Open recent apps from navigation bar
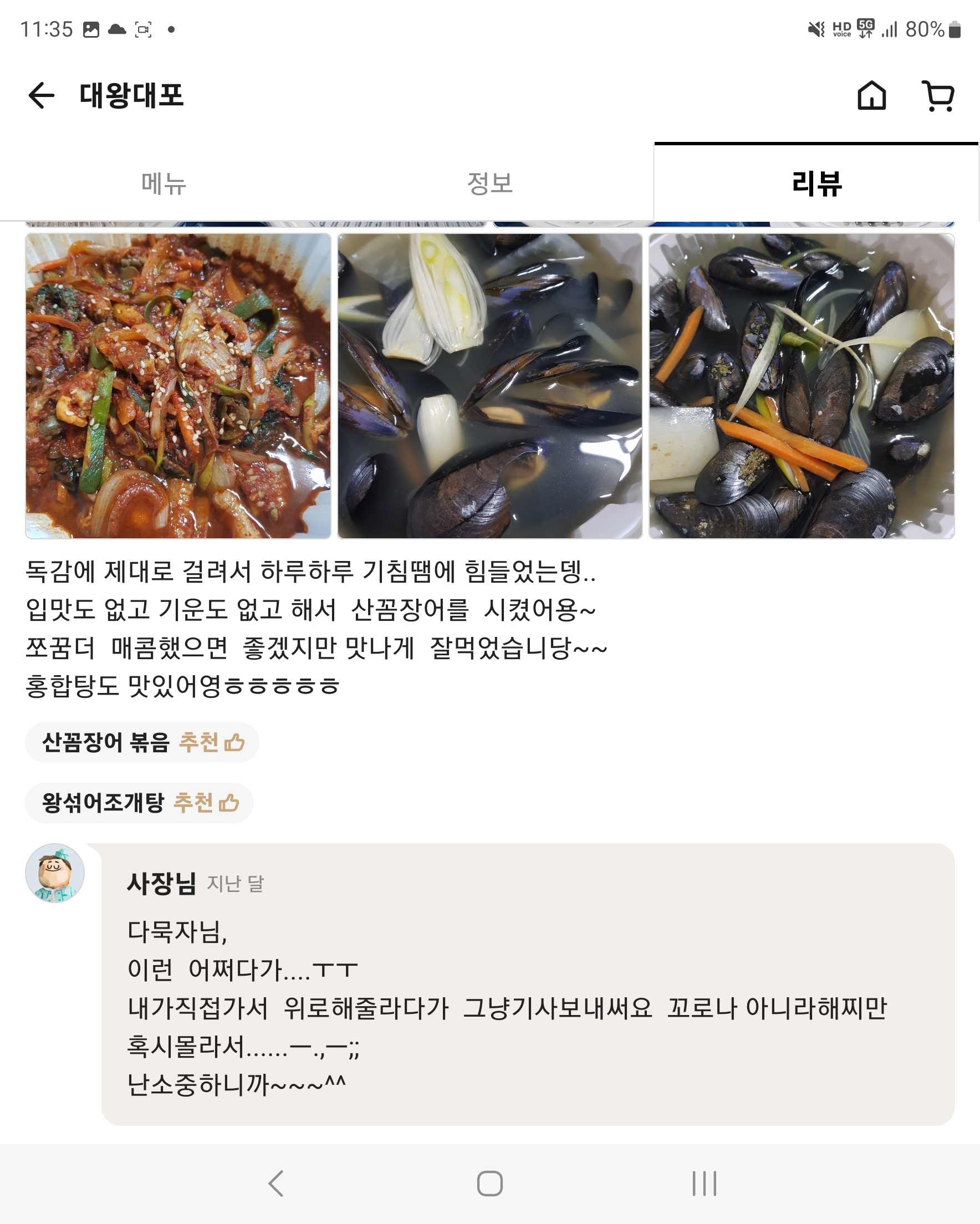 [704, 1184]
